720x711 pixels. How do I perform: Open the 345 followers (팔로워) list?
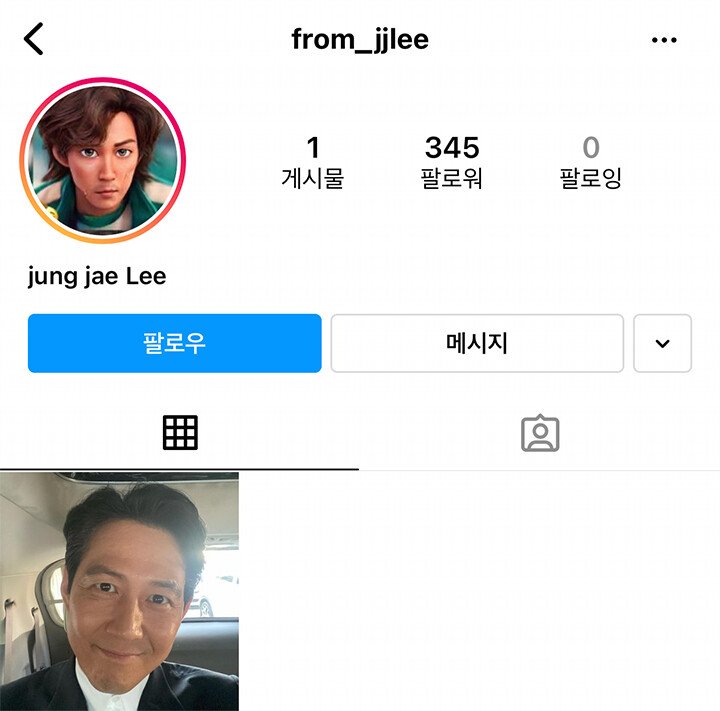tap(452, 162)
